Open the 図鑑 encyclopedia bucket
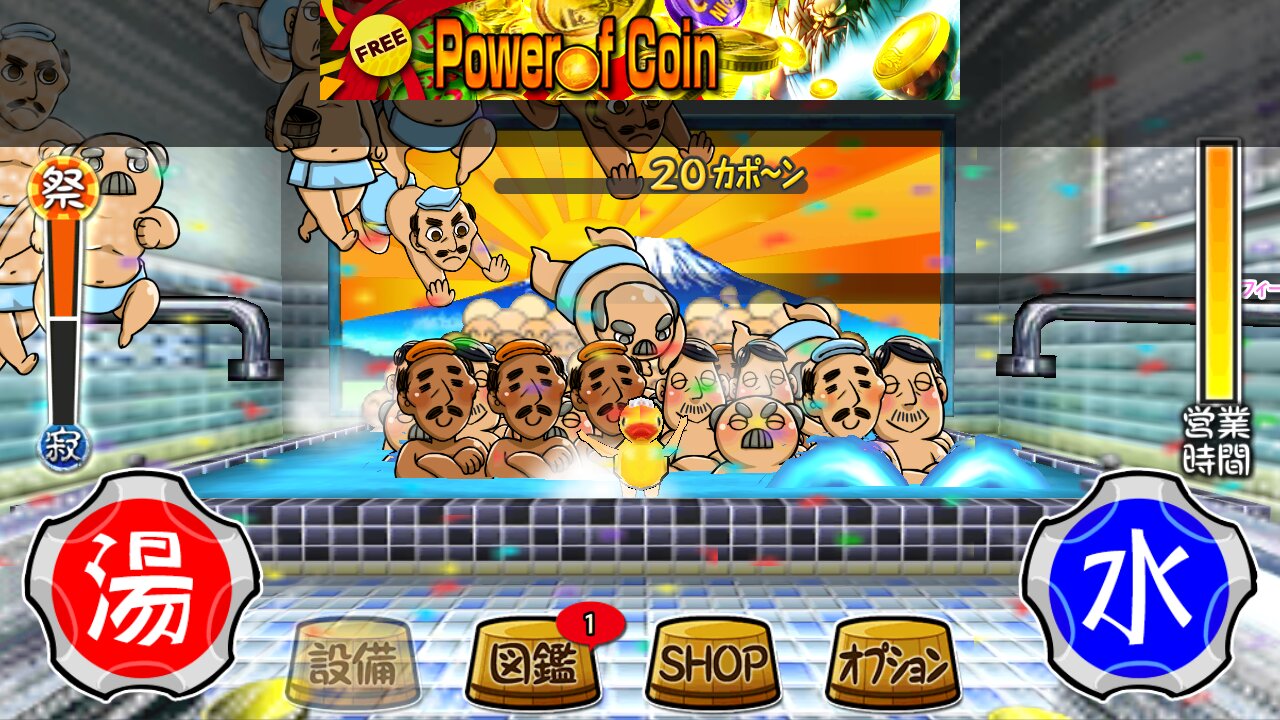The image size is (1280, 720). [533, 663]
